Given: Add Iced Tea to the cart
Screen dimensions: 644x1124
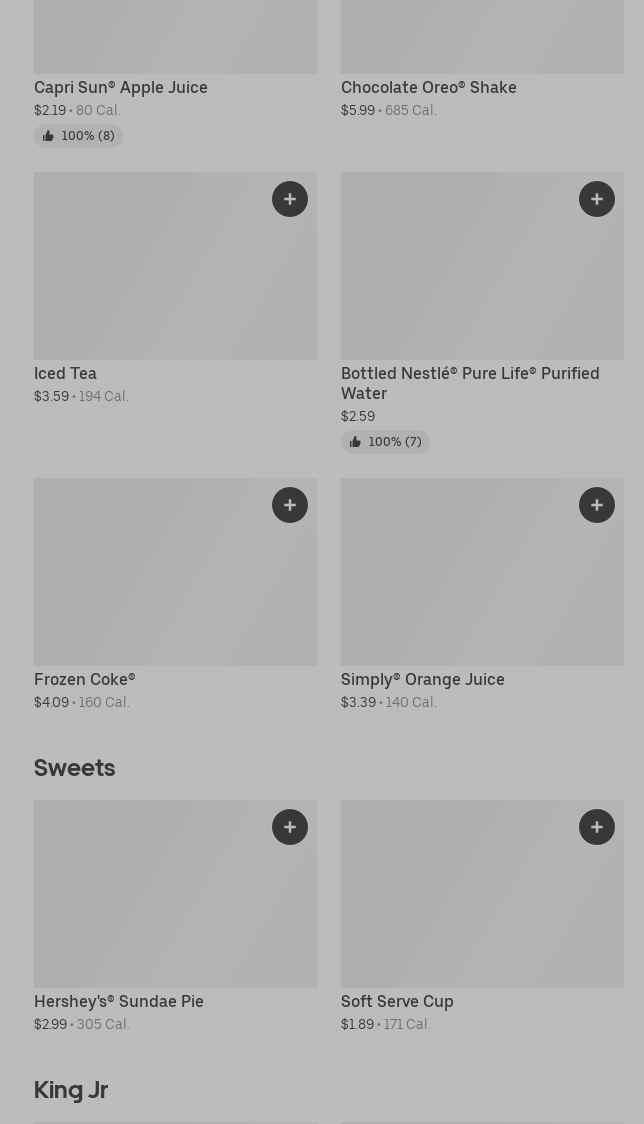Looking at the screenshot, I should (290, 199).
